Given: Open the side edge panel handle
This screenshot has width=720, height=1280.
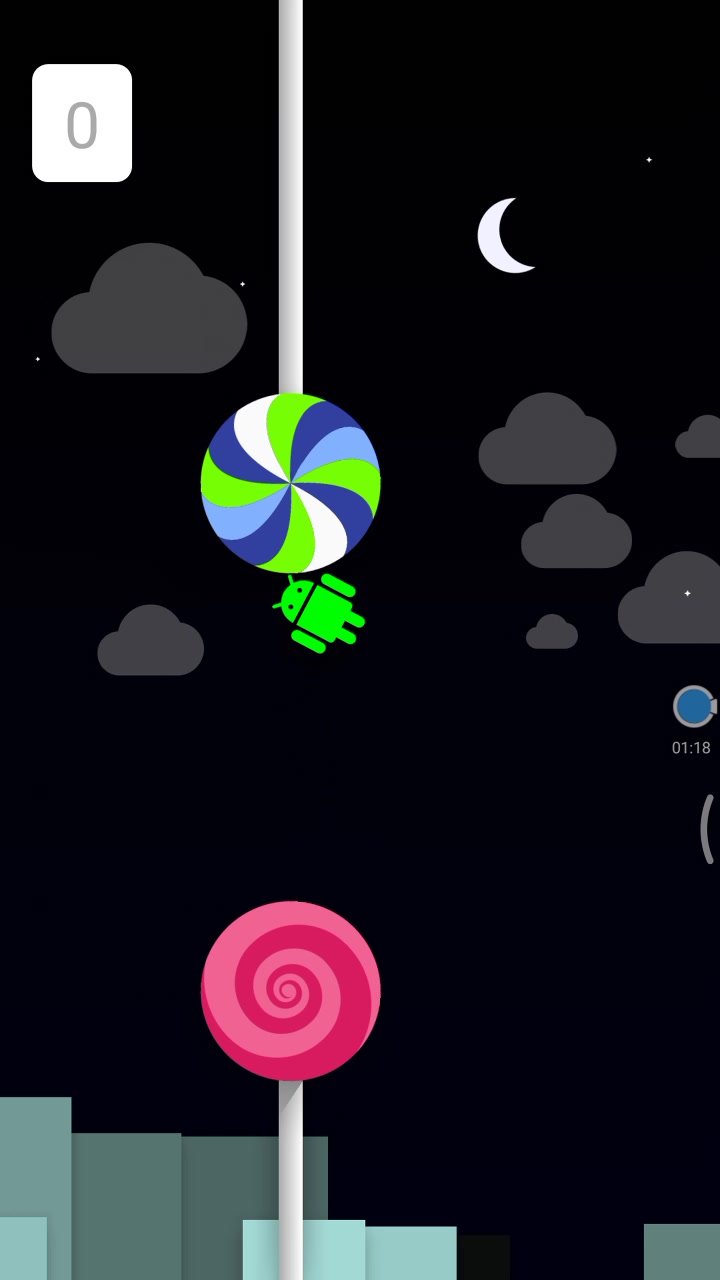Looking at the screenshot, I should point(707,828).
